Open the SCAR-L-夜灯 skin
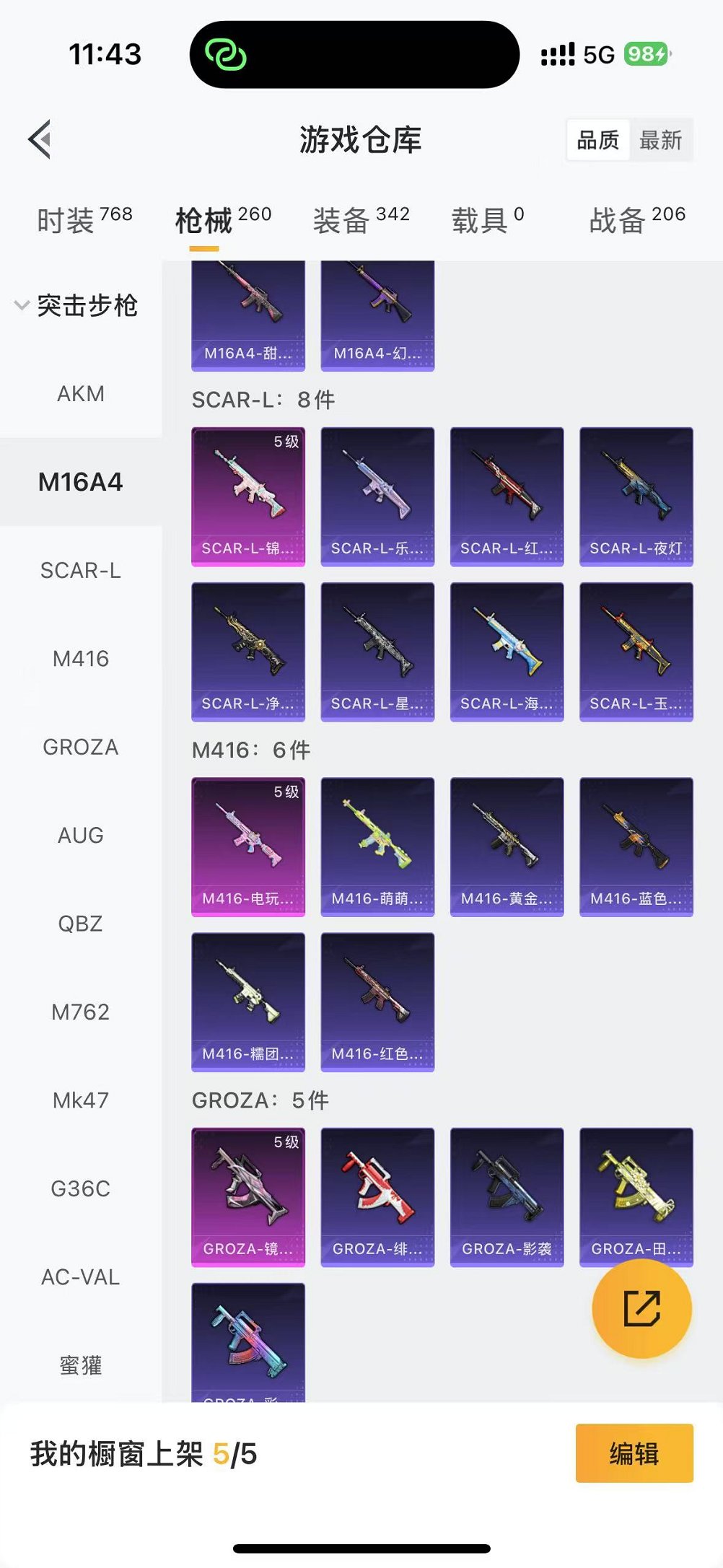 [x=636, y=496]
